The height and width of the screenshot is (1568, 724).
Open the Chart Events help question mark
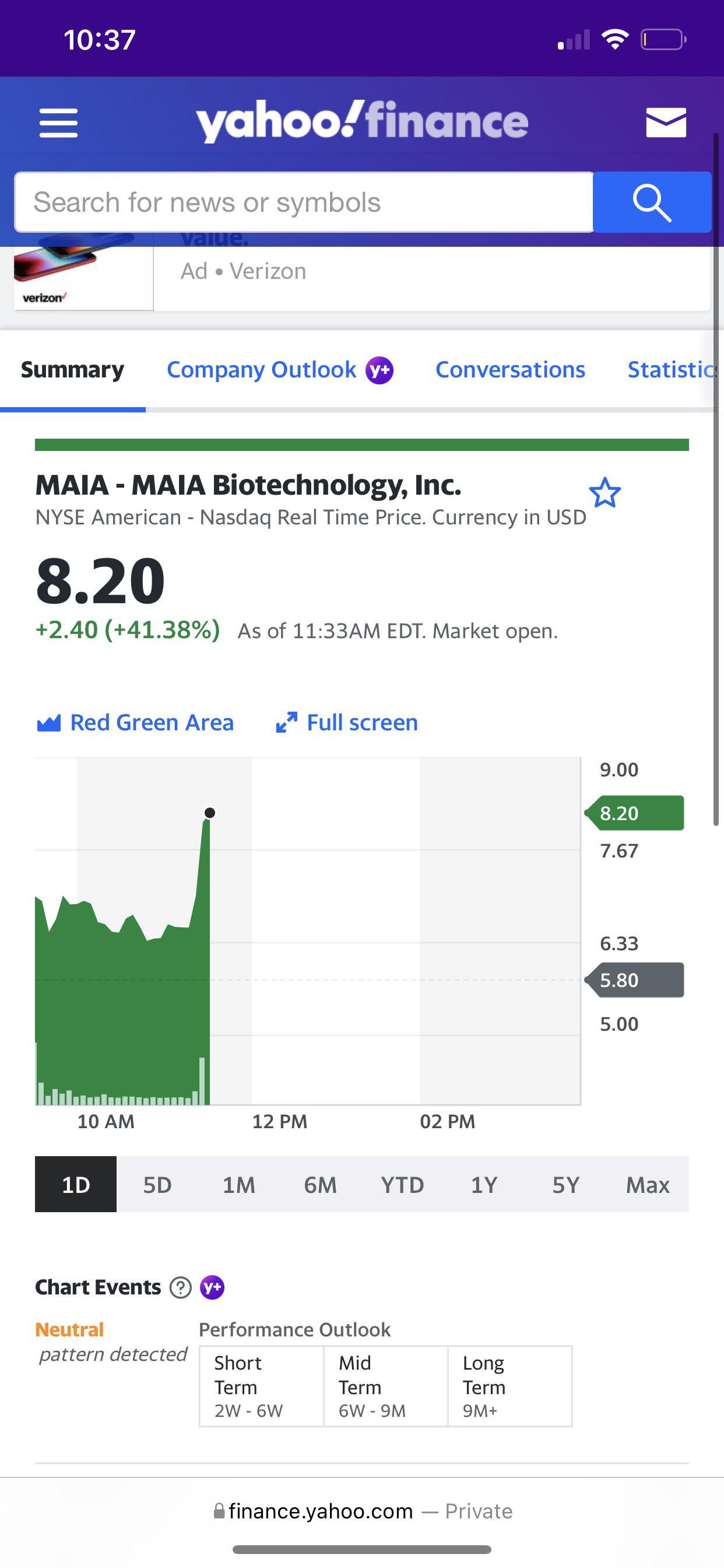click(180, 1287)
